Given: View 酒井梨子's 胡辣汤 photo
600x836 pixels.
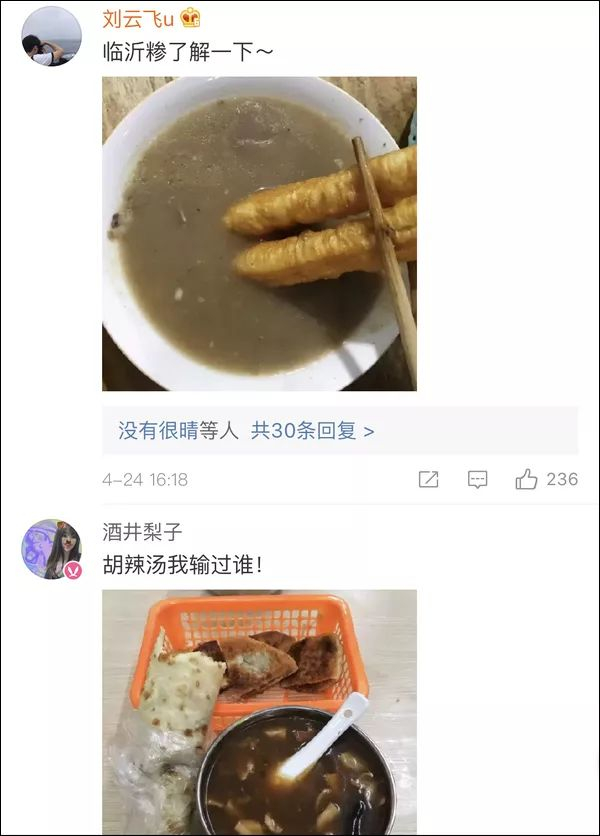Looking at the screenshot, I should click(x=259, y=712).
